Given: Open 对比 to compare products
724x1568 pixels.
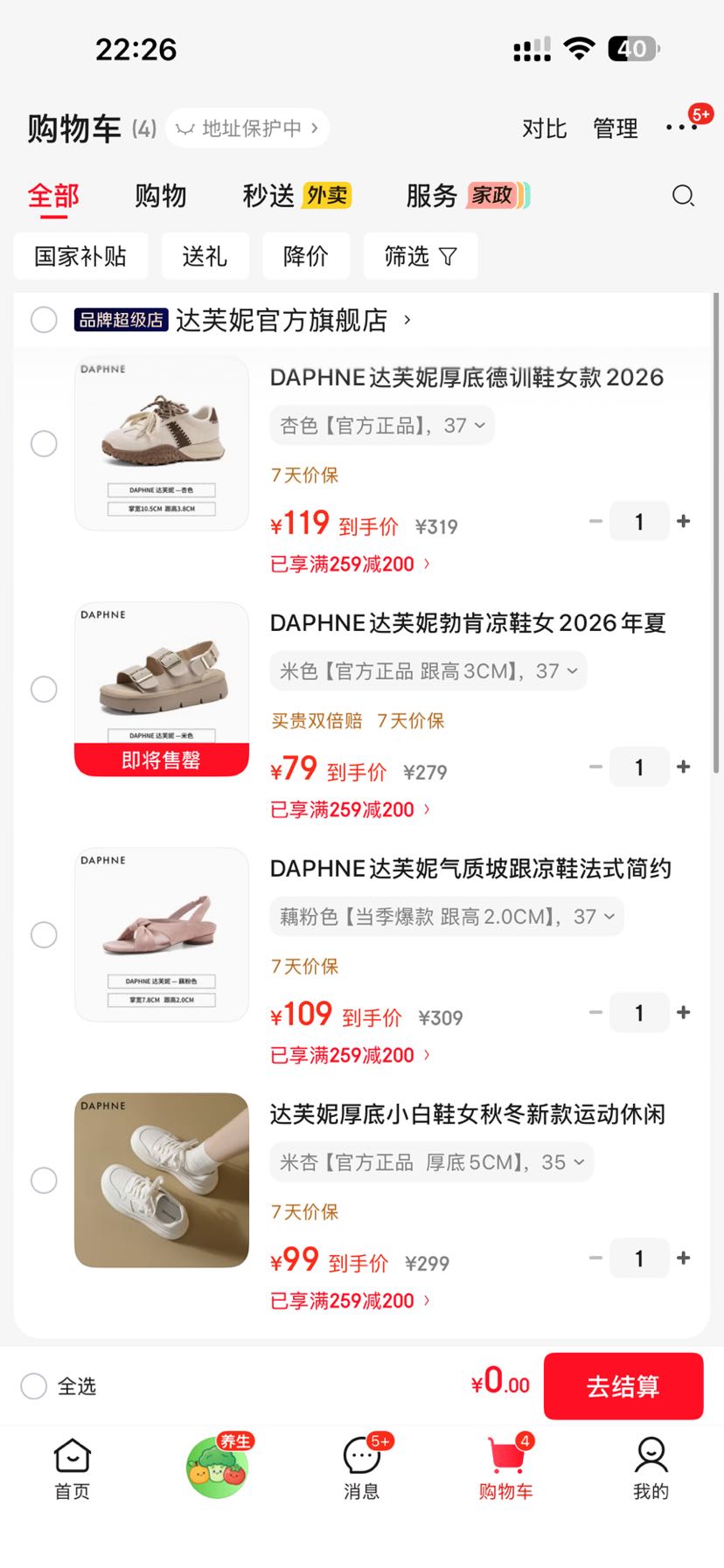Looking at the screenshot, I should point(545,128).
